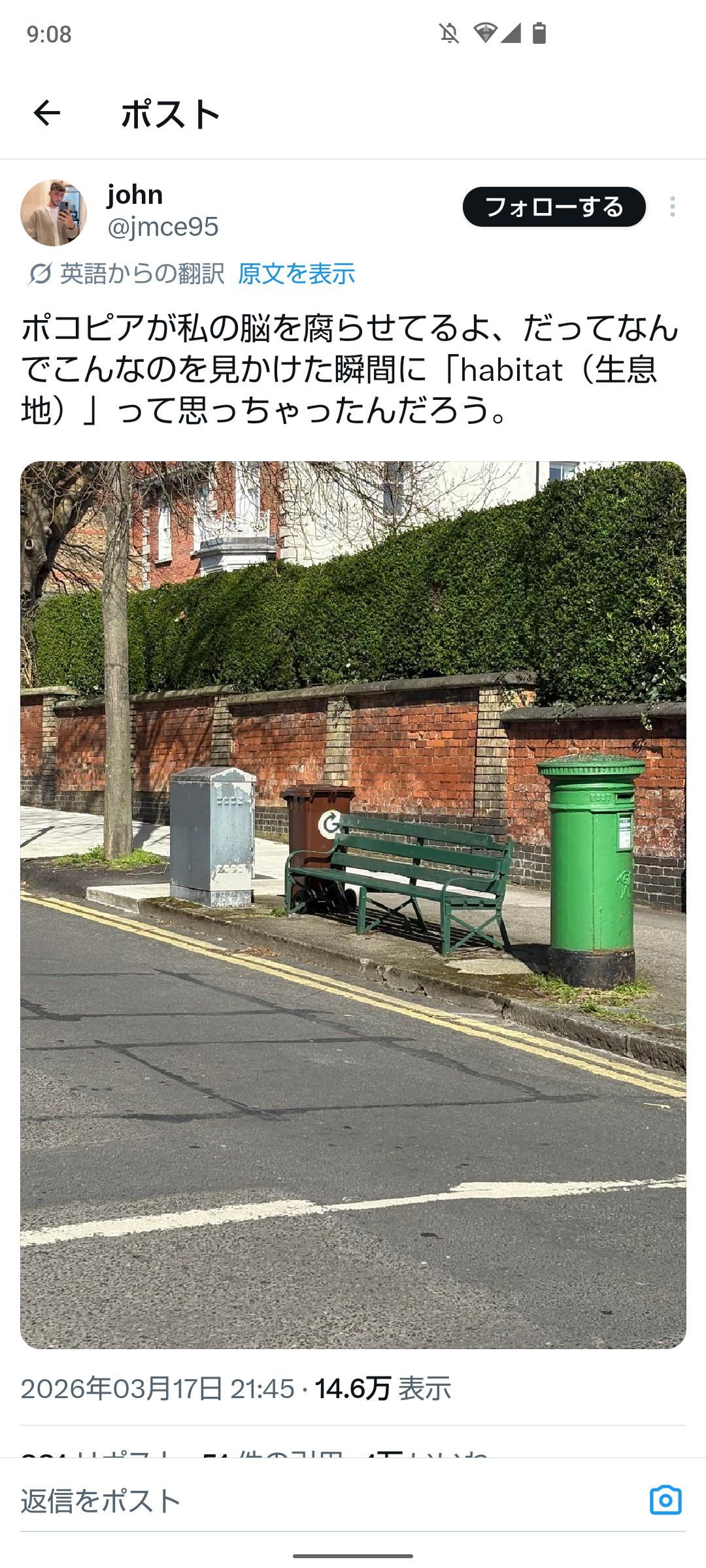706x1568 pixels.
Task: Go back using the arrow icon
Action: 47,113
